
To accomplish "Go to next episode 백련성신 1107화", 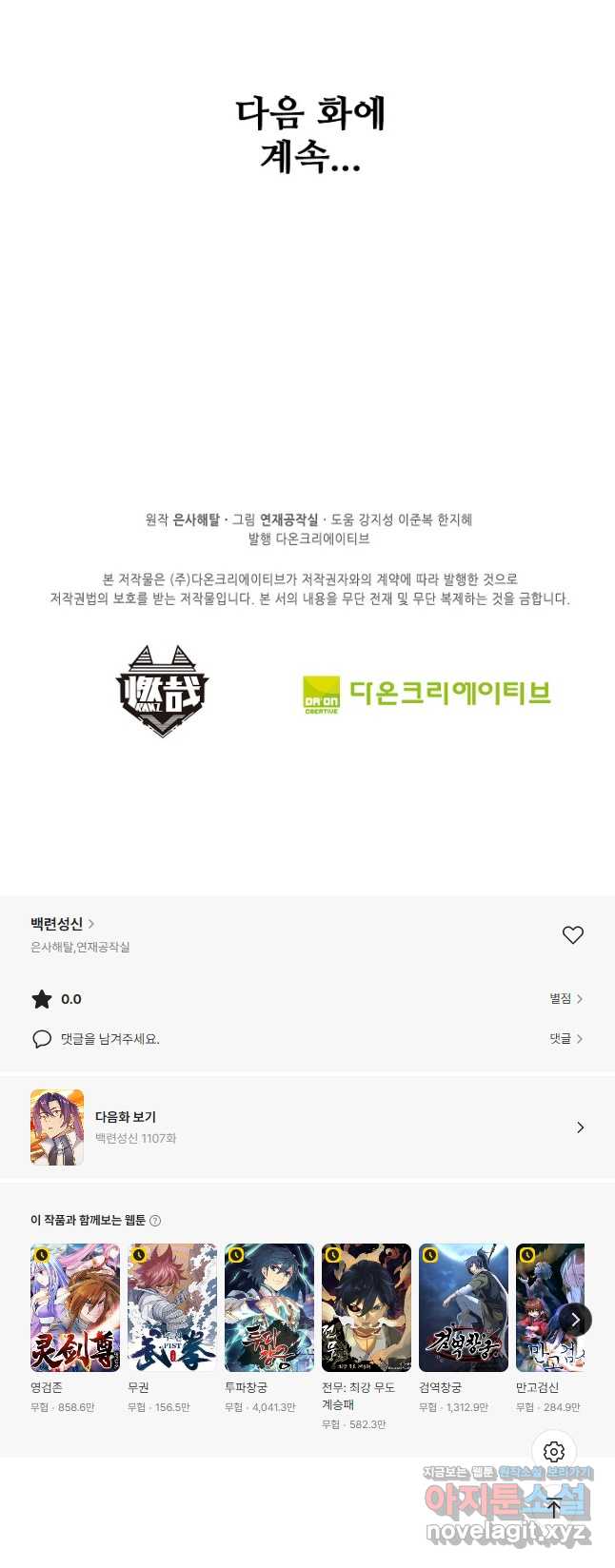I will pyautogui.click(x=307, y=1127).
